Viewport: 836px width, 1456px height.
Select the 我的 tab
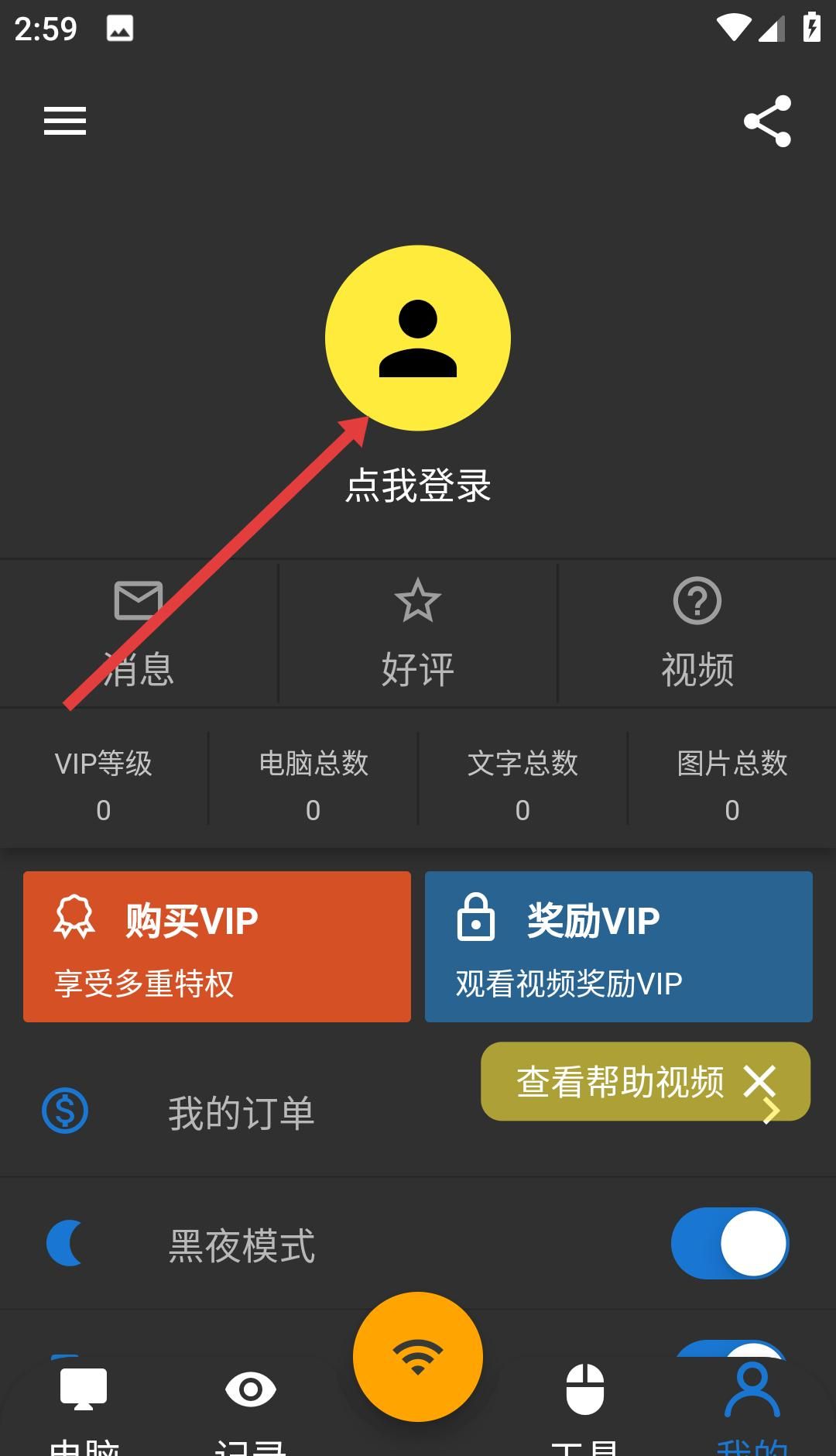(x=752, y=1402)
